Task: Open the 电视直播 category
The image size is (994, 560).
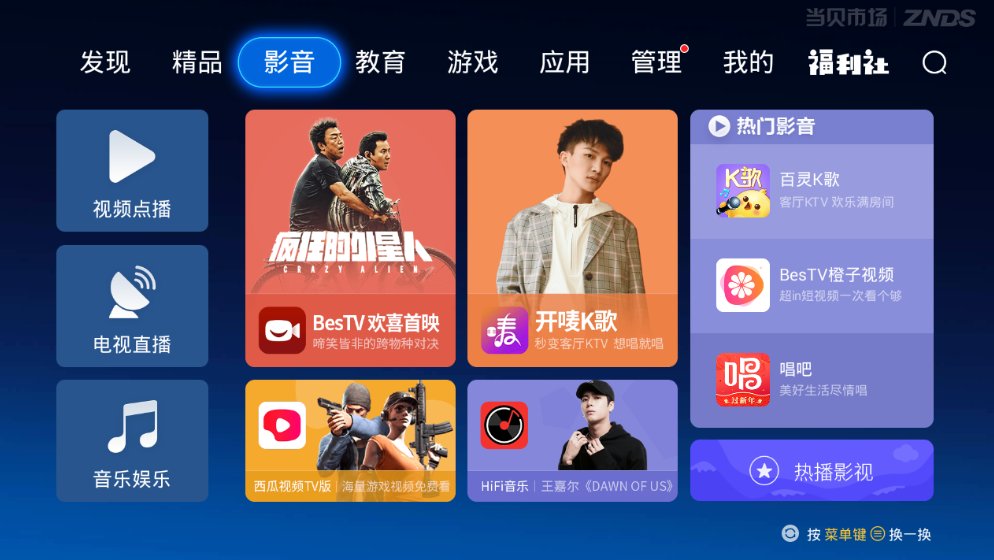Action: coord(132,306)
